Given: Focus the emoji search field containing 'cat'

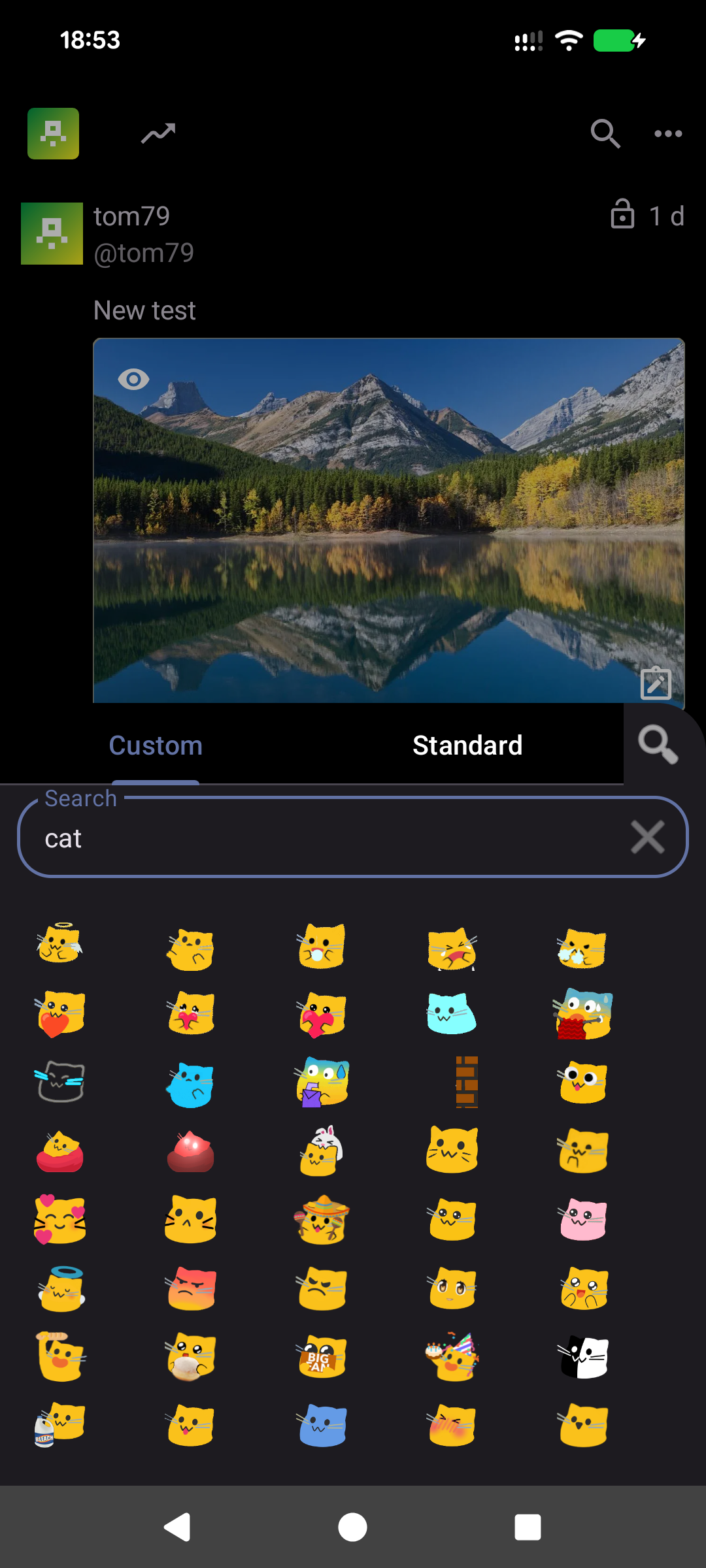Looking at the screenshot, I should click(327, 838).
